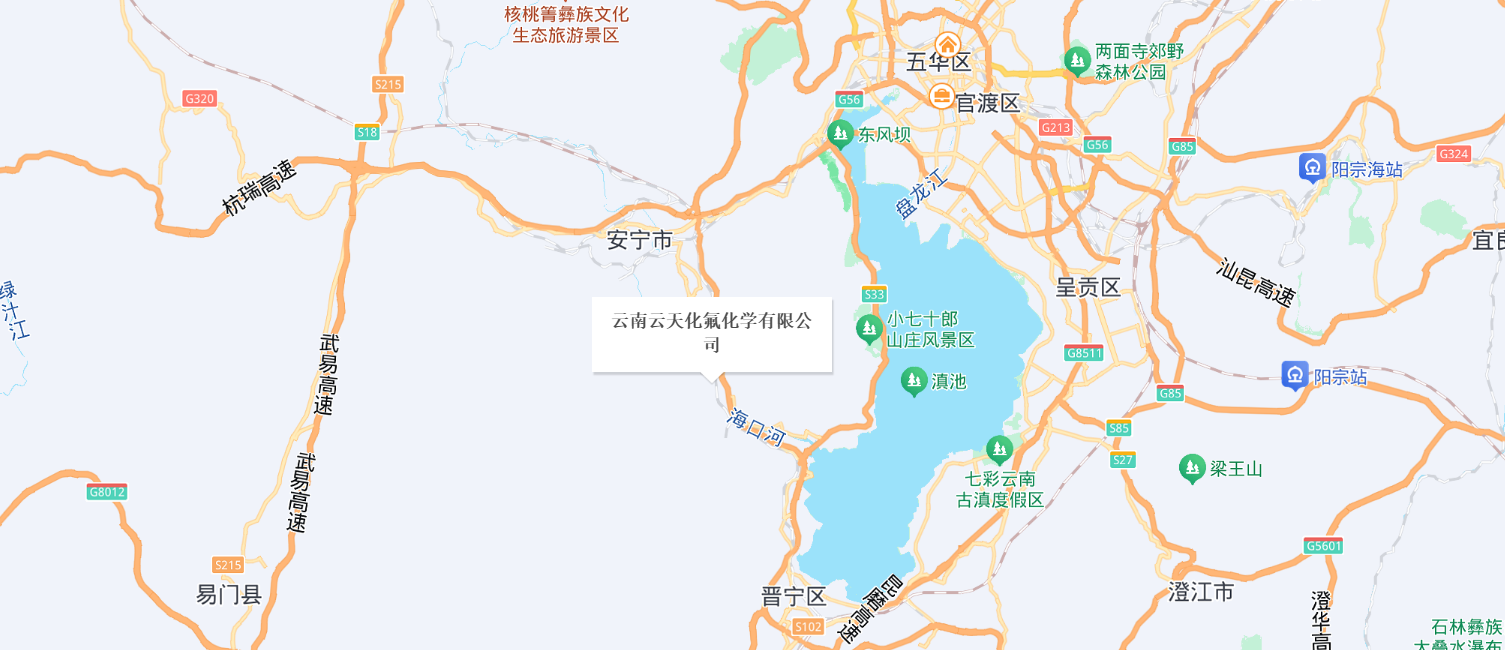Tap the 梁王山 park marker
1505x650 pixels.
click(x=1191, y=467)
